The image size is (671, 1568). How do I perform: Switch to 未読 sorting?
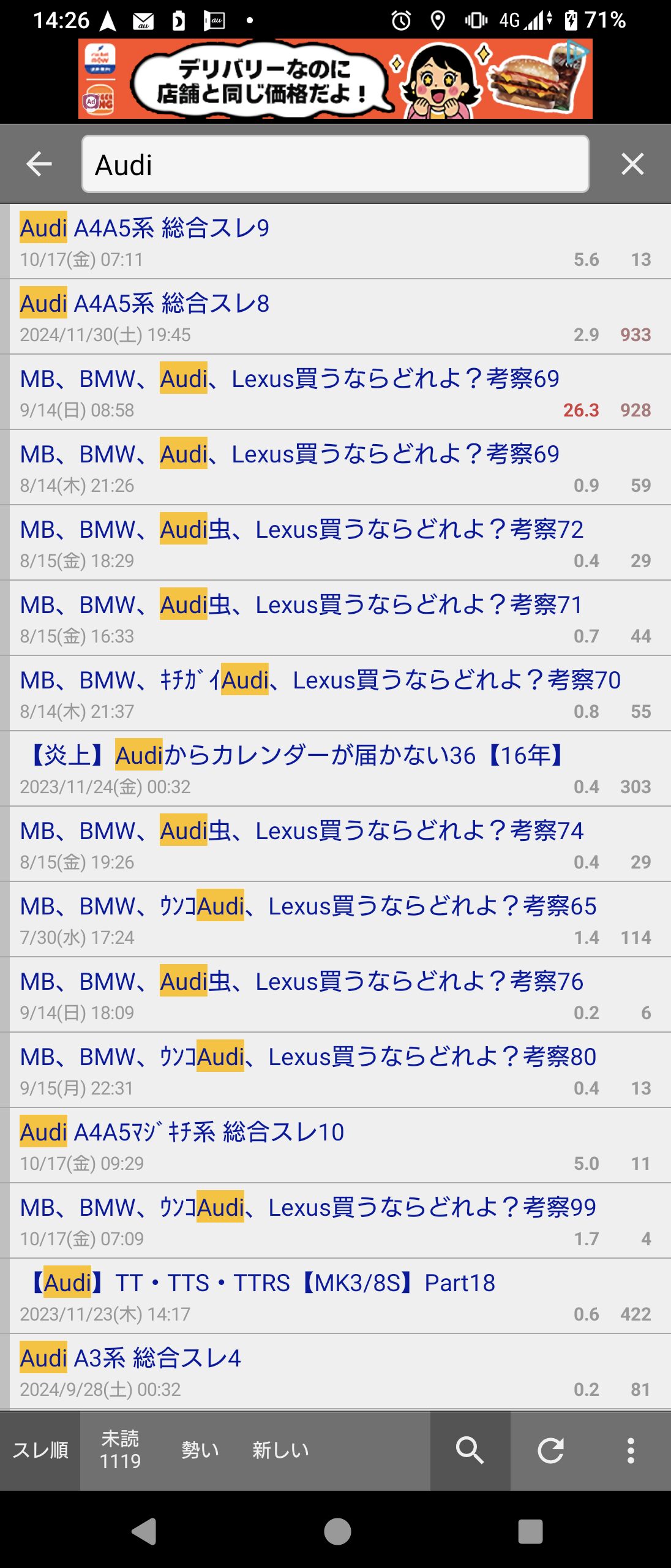point(120,1450)
